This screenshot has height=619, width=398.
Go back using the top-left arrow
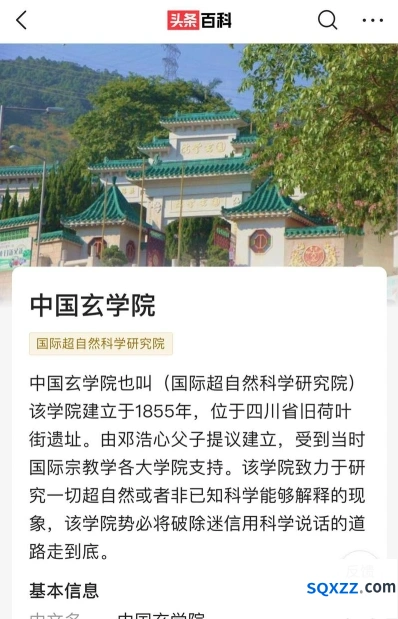pyautogui.click(x=21, y=20)
